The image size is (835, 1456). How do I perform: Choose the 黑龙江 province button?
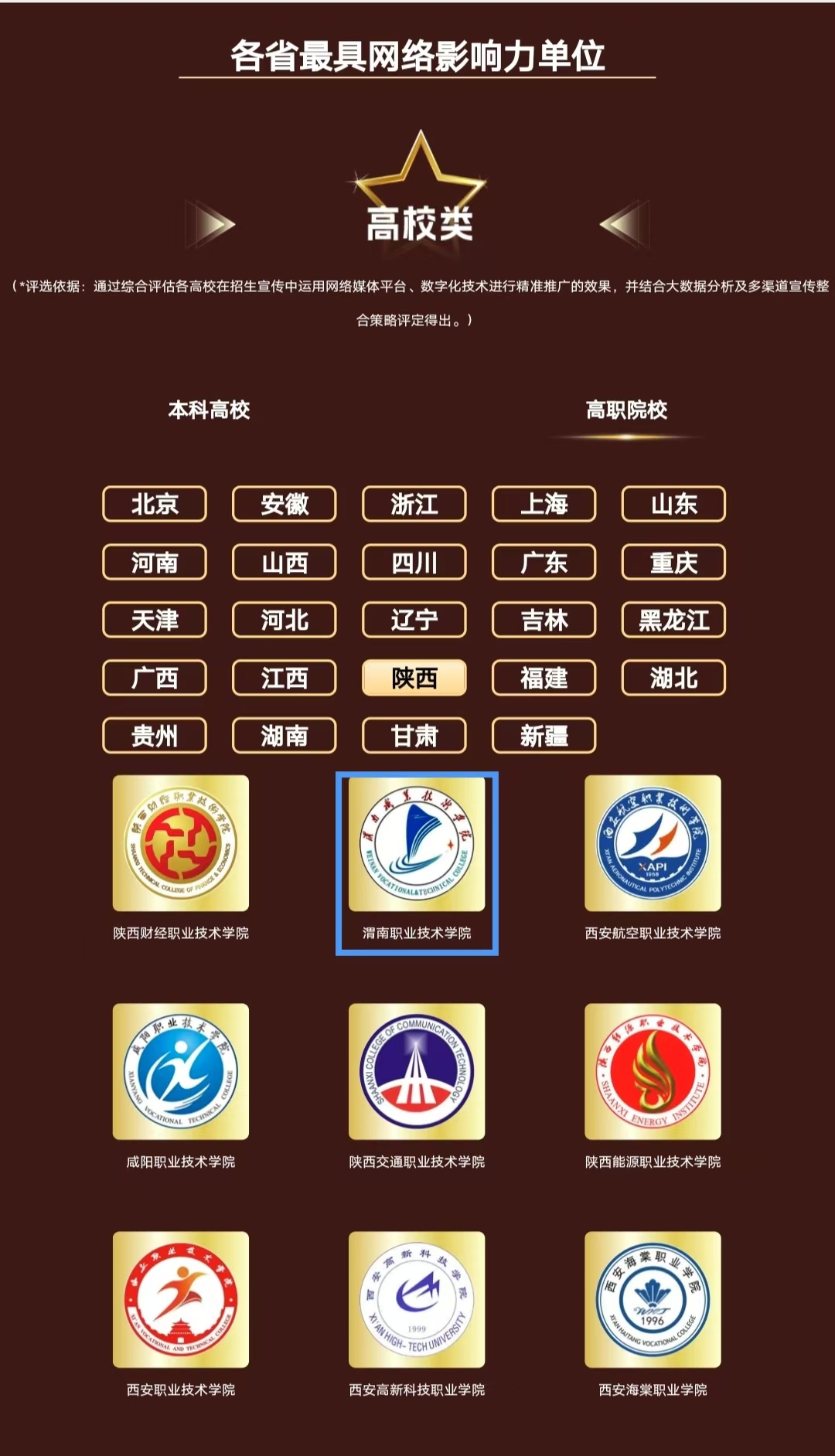pos(673,620)
